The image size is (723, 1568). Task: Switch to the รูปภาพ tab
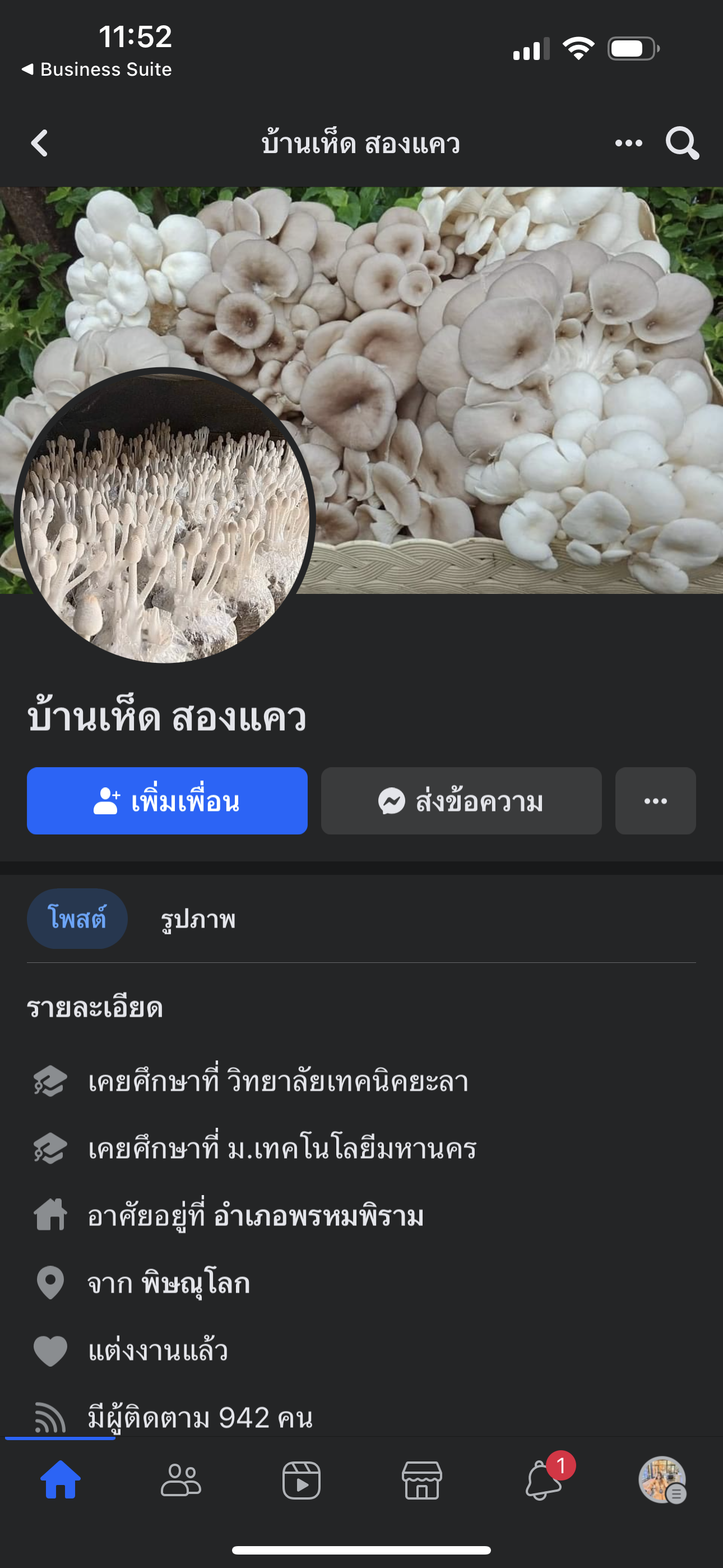click(198, 919)
